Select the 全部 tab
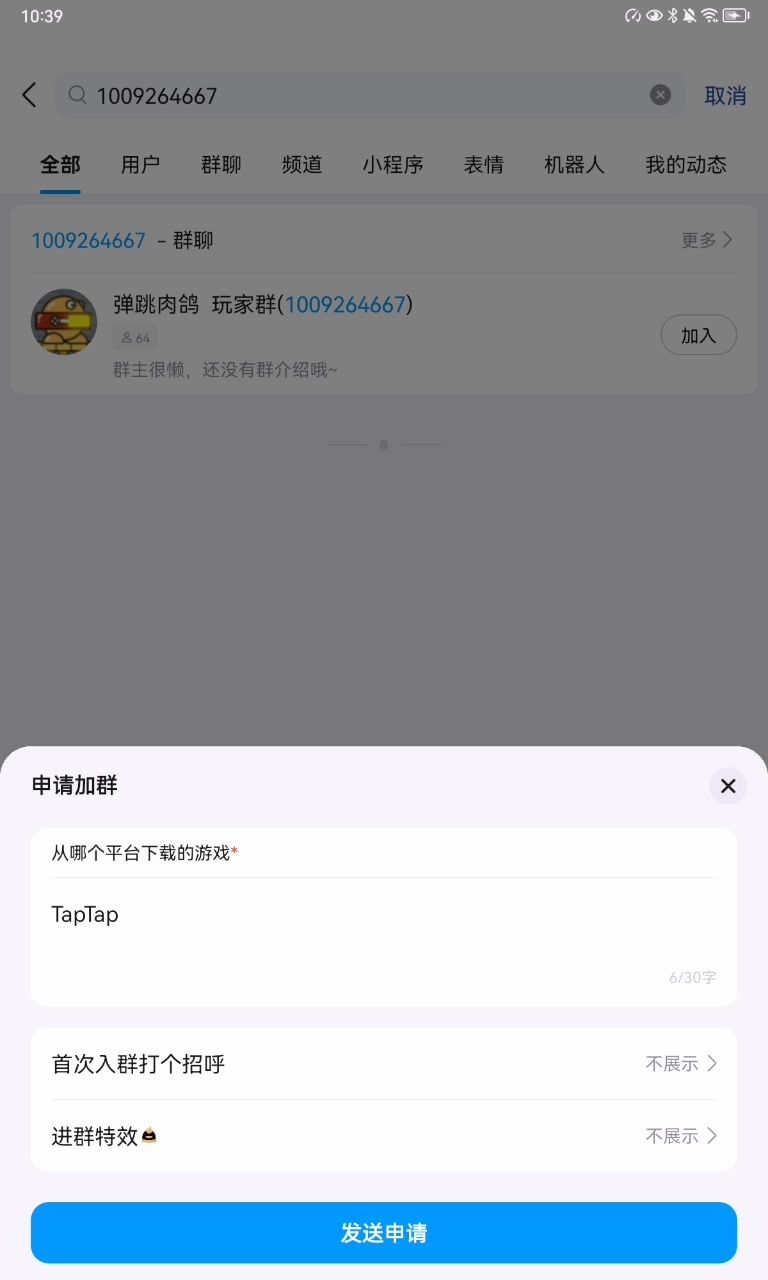The width and height of the screenshot is (768, 1280). [x=60, y=165]
